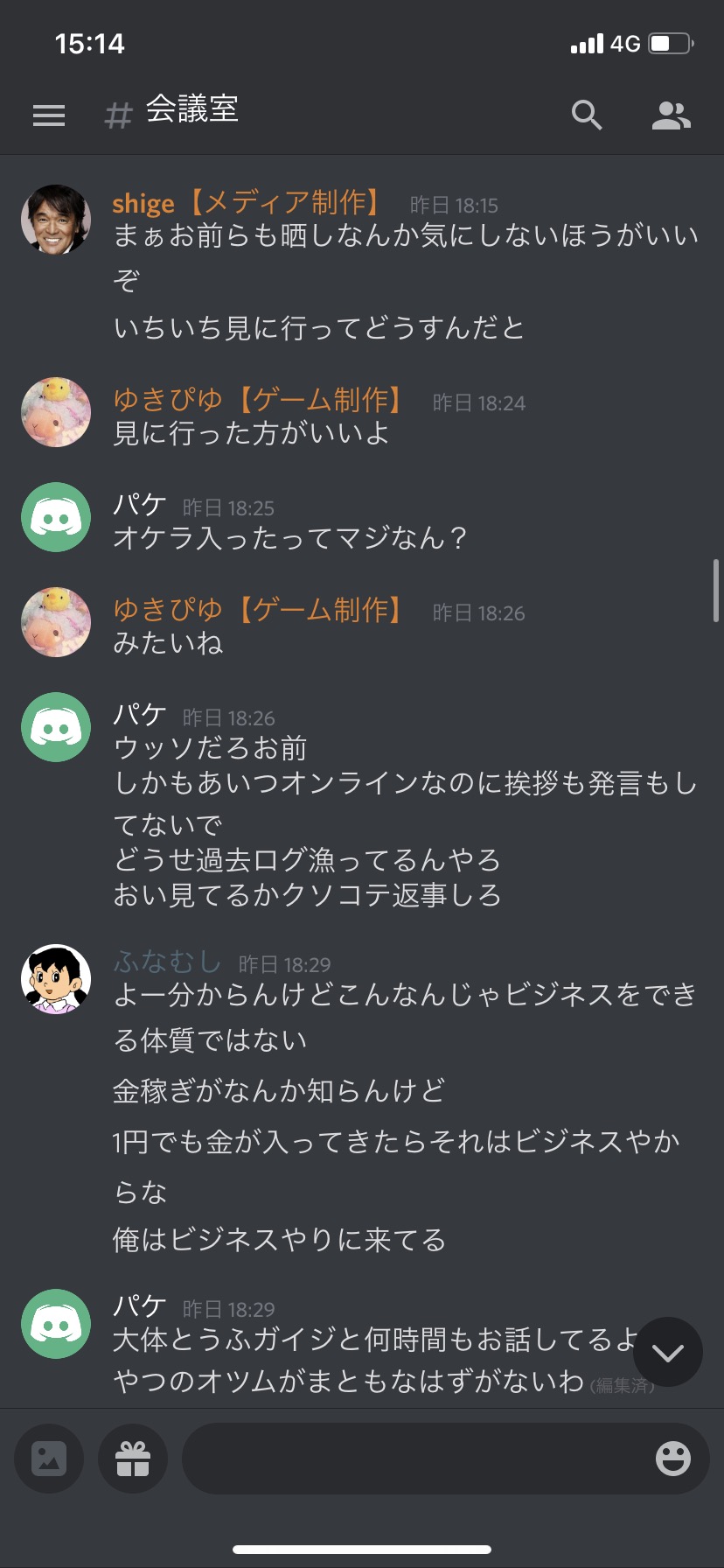Jump to latest messages with down arrow
Screen dimensions: 724x1568
tap(668, 1352)
